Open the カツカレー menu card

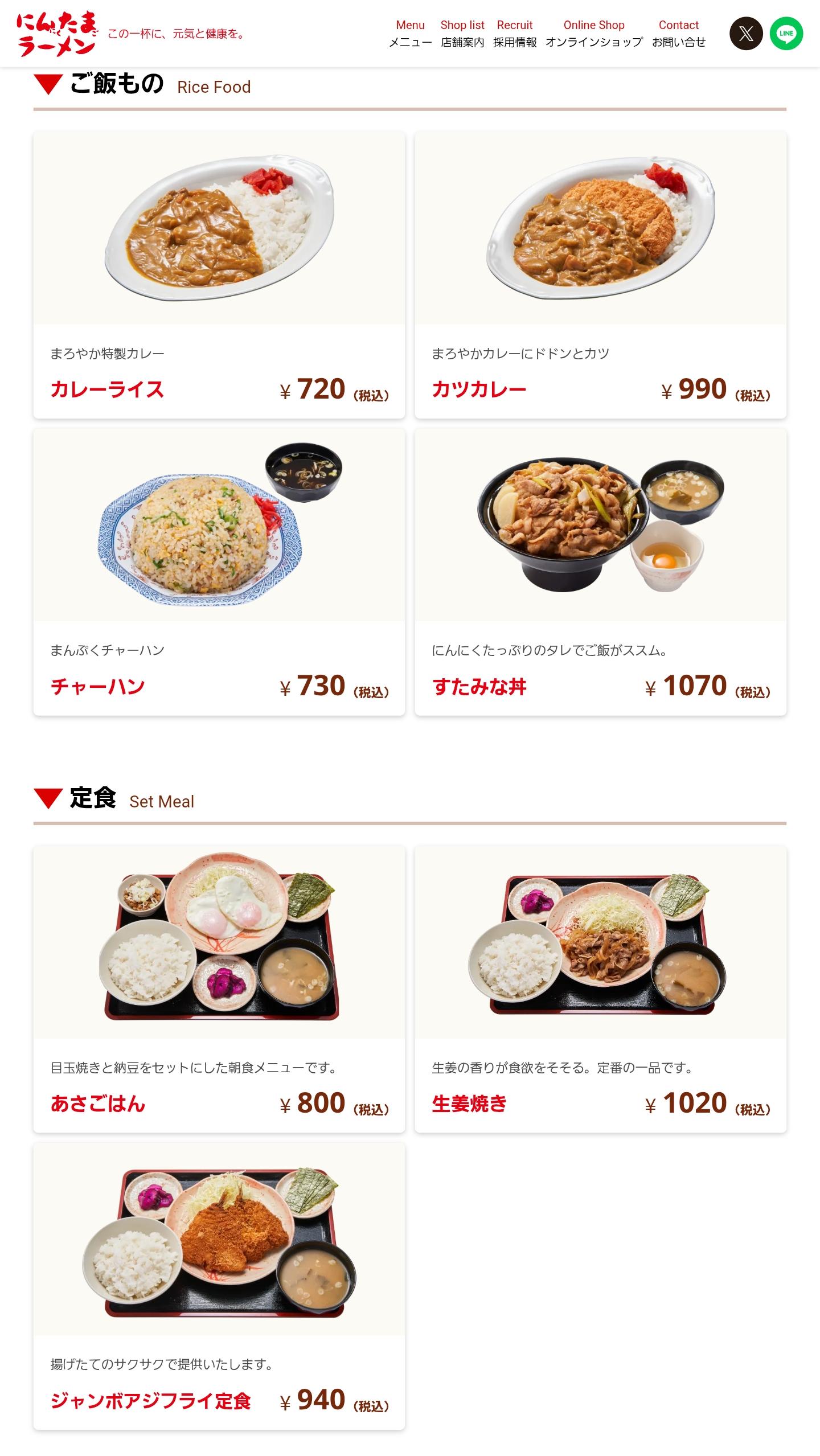(601, 275)
